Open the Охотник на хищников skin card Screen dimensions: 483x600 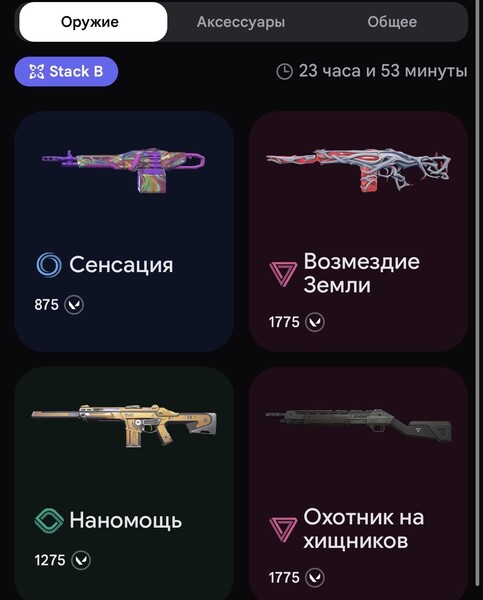(x=358, y=483)
